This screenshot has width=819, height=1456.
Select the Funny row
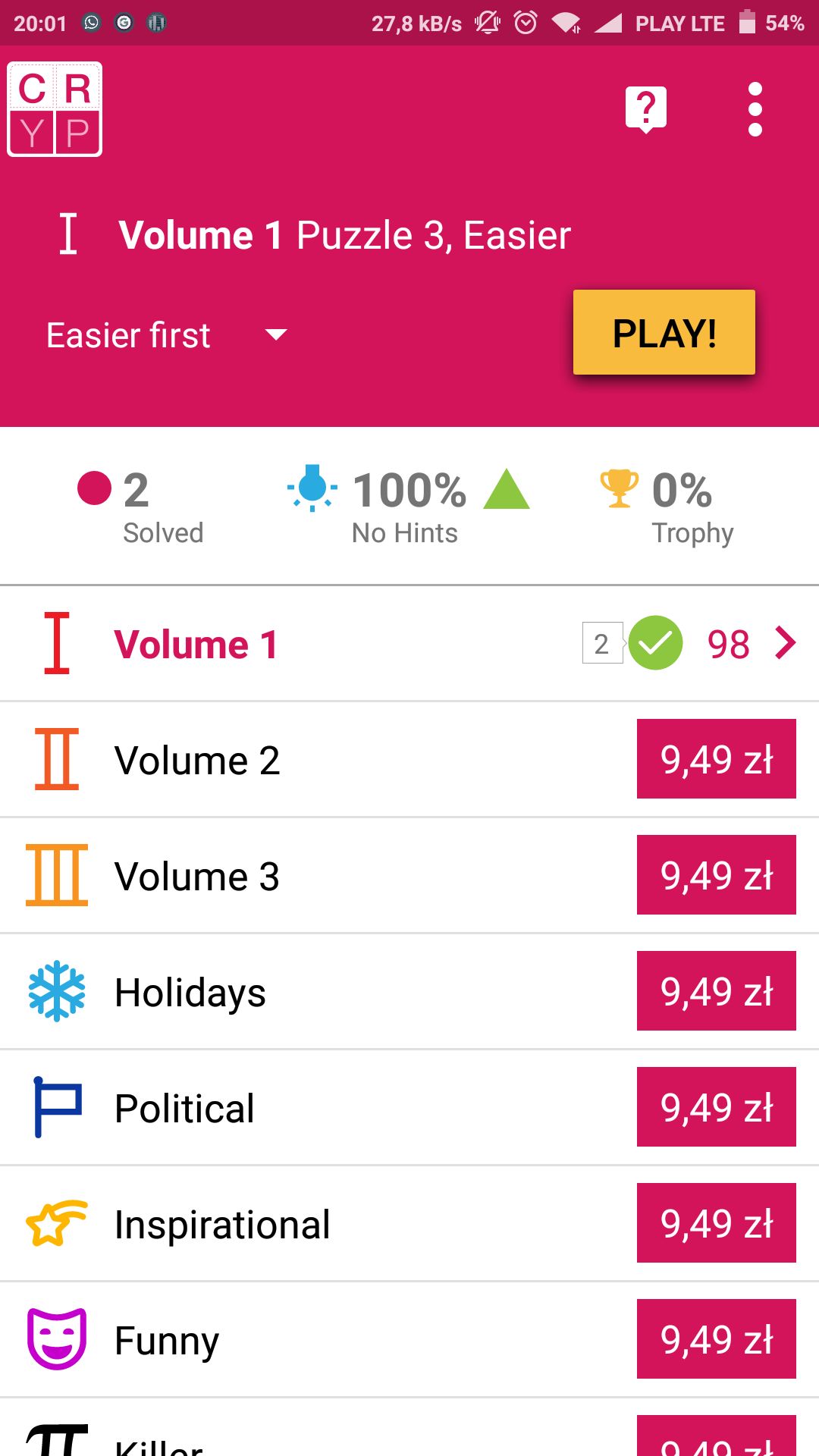pyautogui.click(x=409, y=1340)
